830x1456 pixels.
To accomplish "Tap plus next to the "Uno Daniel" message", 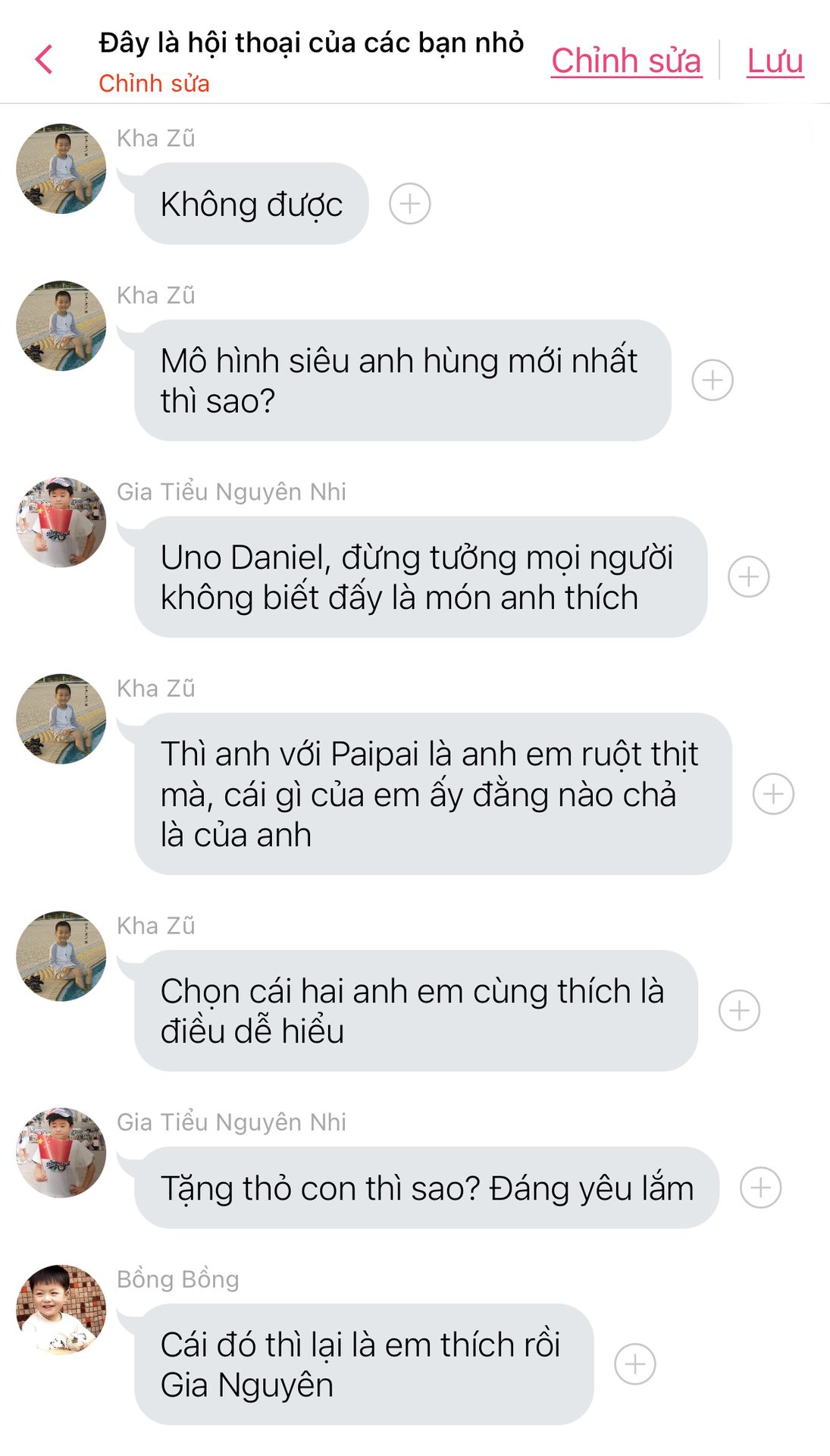I will point(749,576).
